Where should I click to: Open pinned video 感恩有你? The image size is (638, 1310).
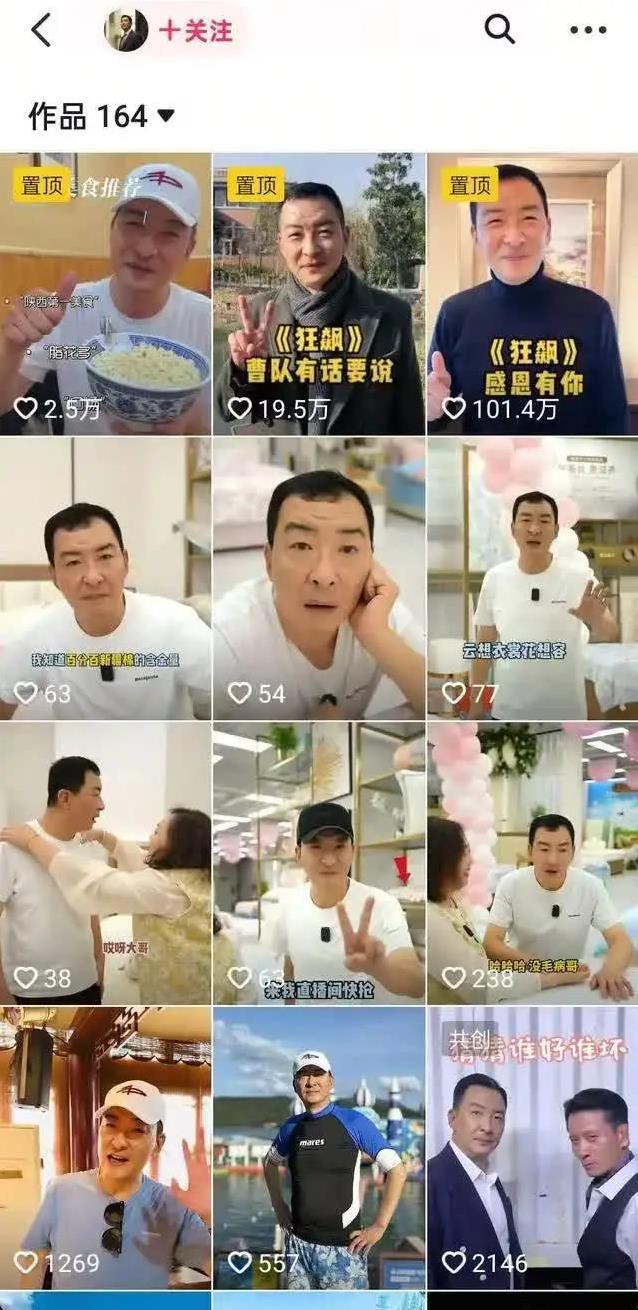click(x=532, y=293)
